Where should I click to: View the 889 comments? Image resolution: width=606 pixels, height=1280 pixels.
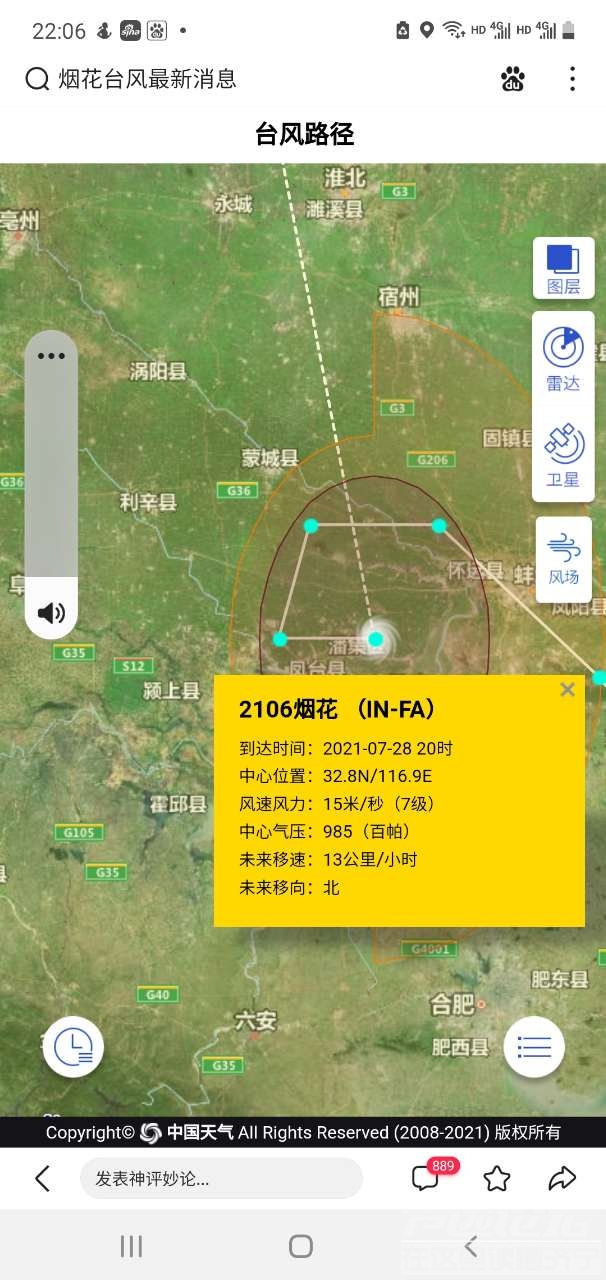pyautogui.click(x=427, y=1178)
